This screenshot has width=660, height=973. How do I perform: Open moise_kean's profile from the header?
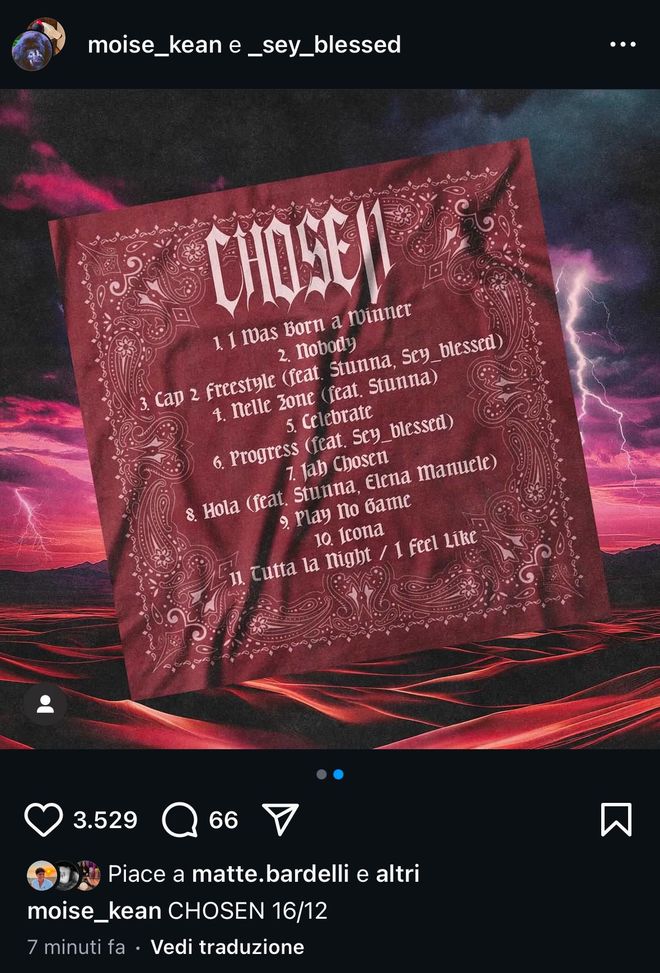(154, 45)
